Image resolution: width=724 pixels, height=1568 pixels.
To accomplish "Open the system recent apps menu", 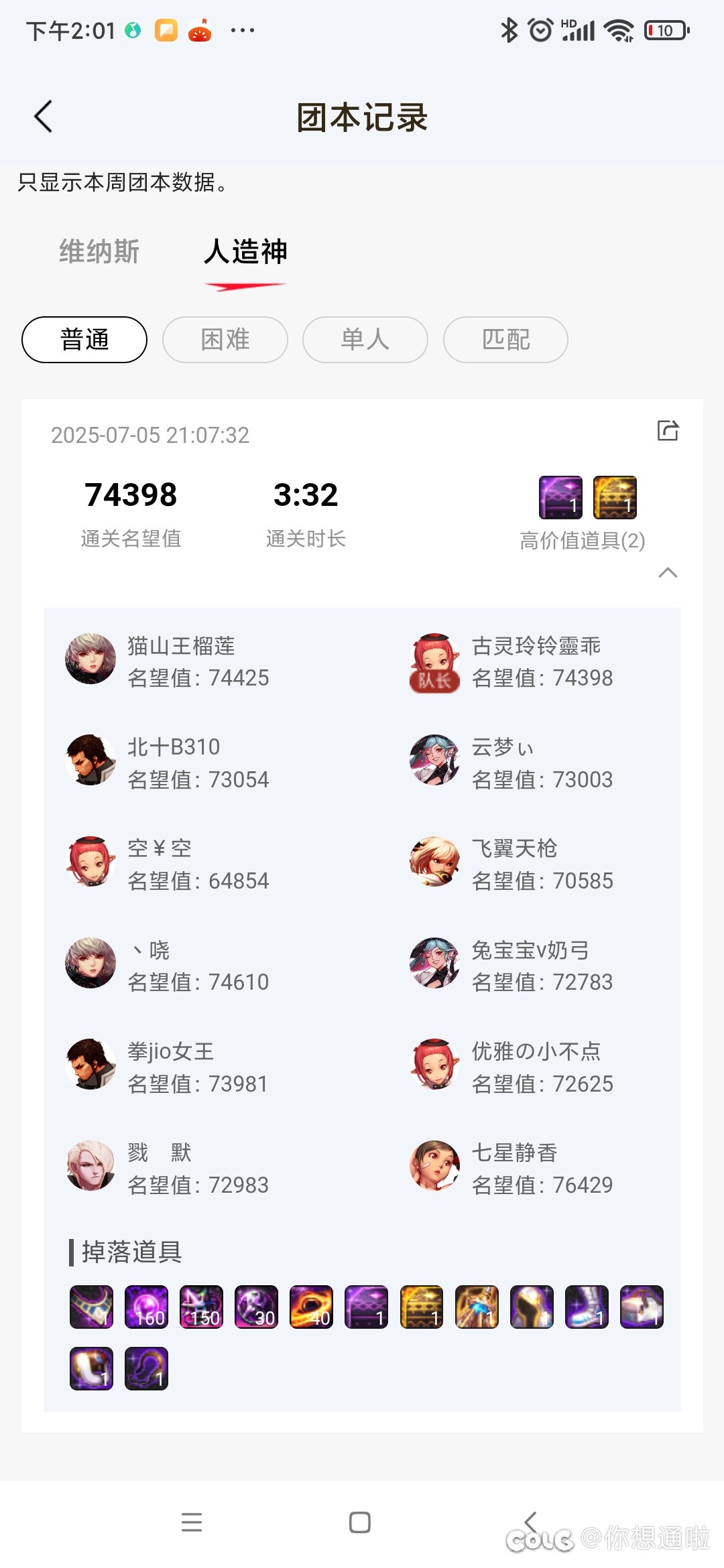I will click(192, 1522).
